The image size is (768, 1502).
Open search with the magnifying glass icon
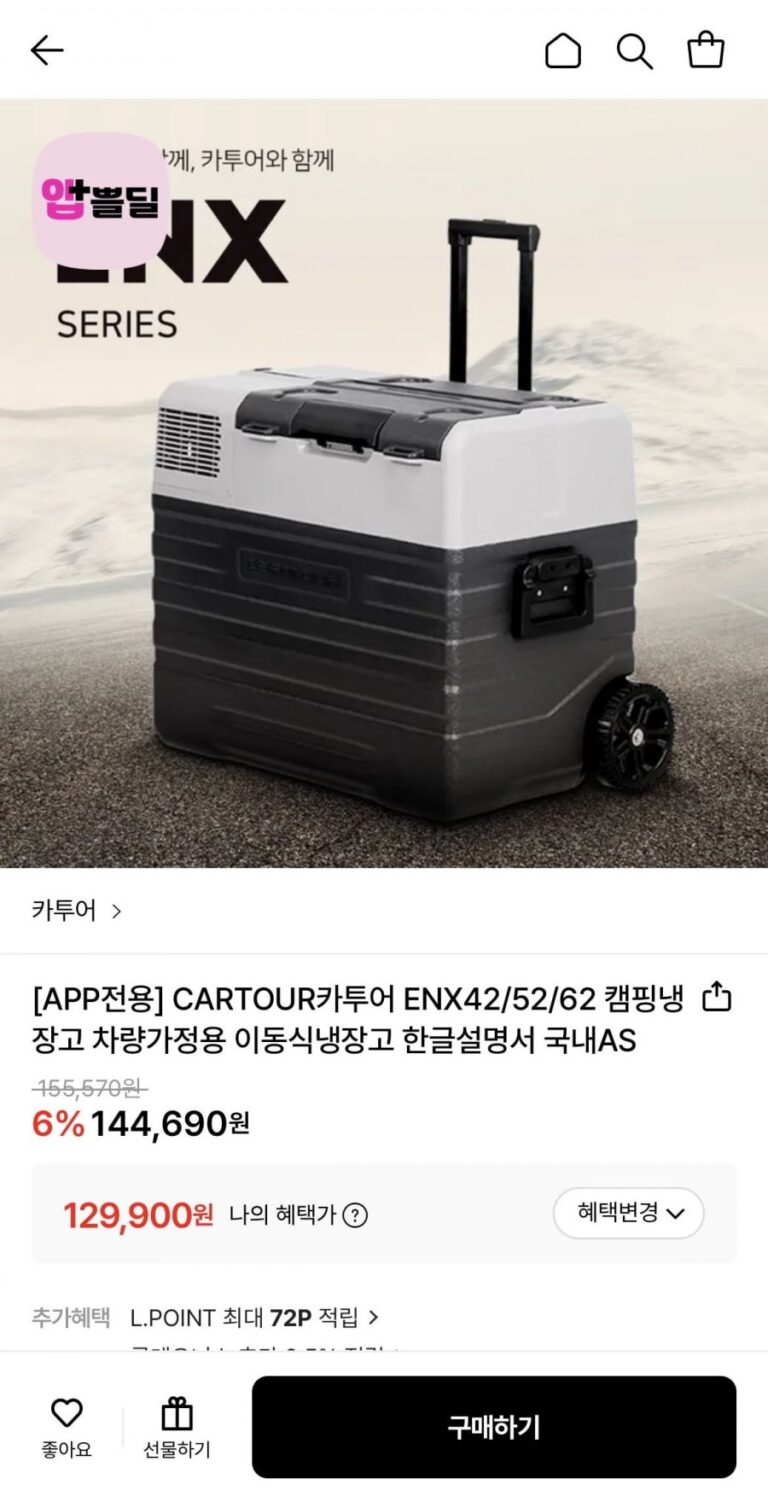tap(634, 50)
